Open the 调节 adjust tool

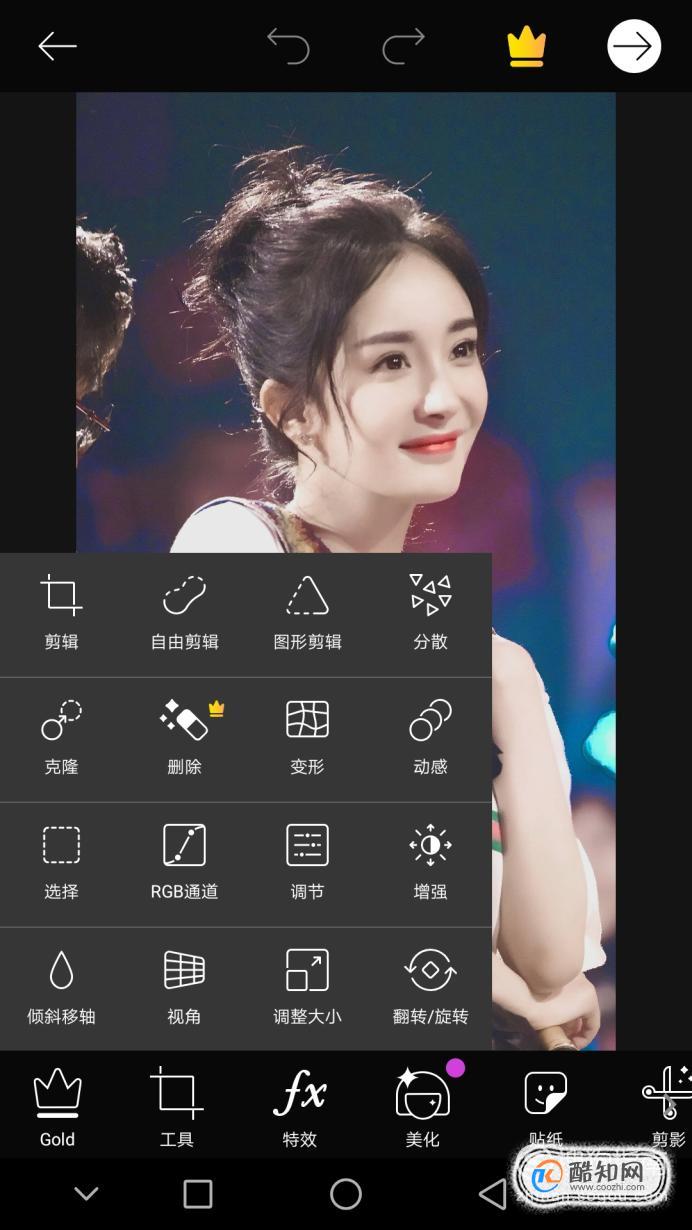307,864
